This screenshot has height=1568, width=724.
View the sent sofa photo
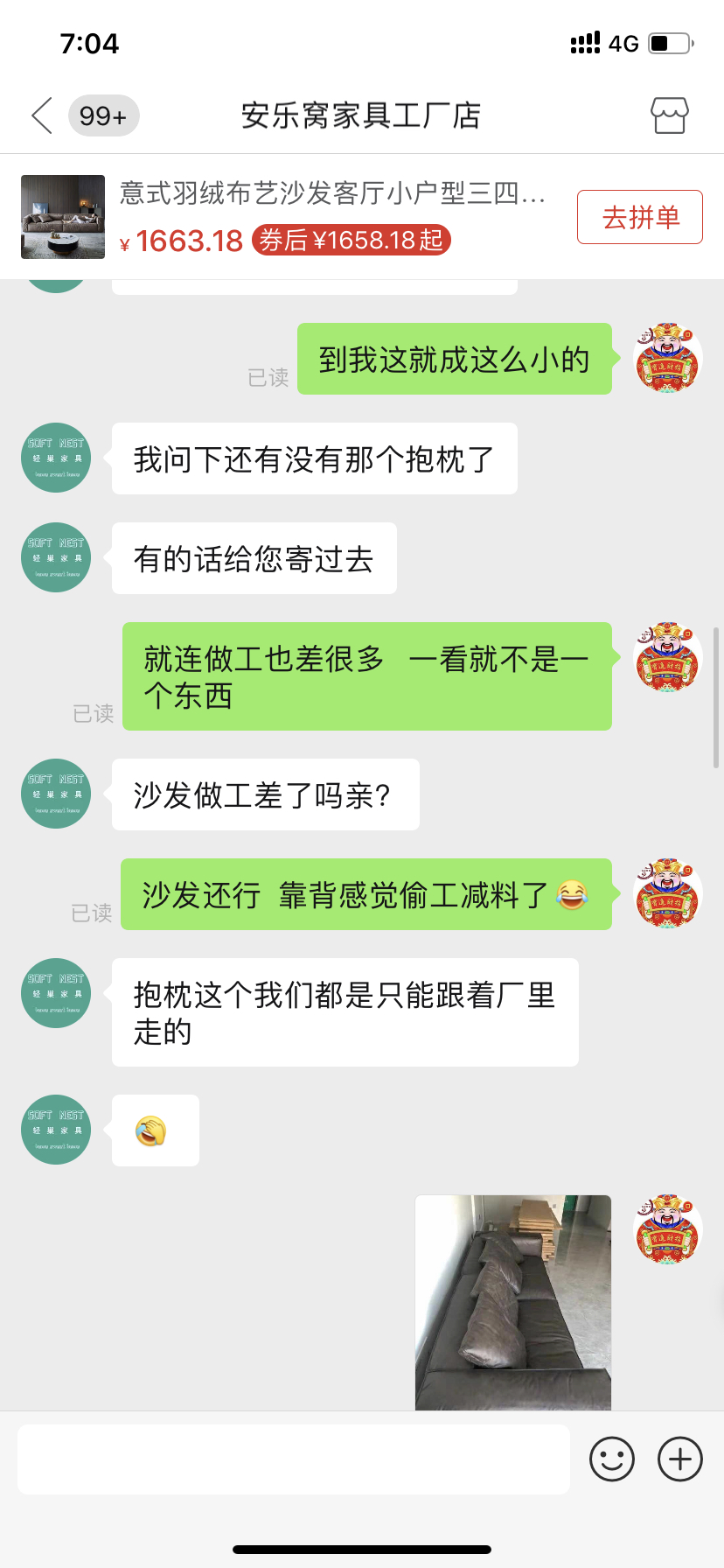[513, 1302]
